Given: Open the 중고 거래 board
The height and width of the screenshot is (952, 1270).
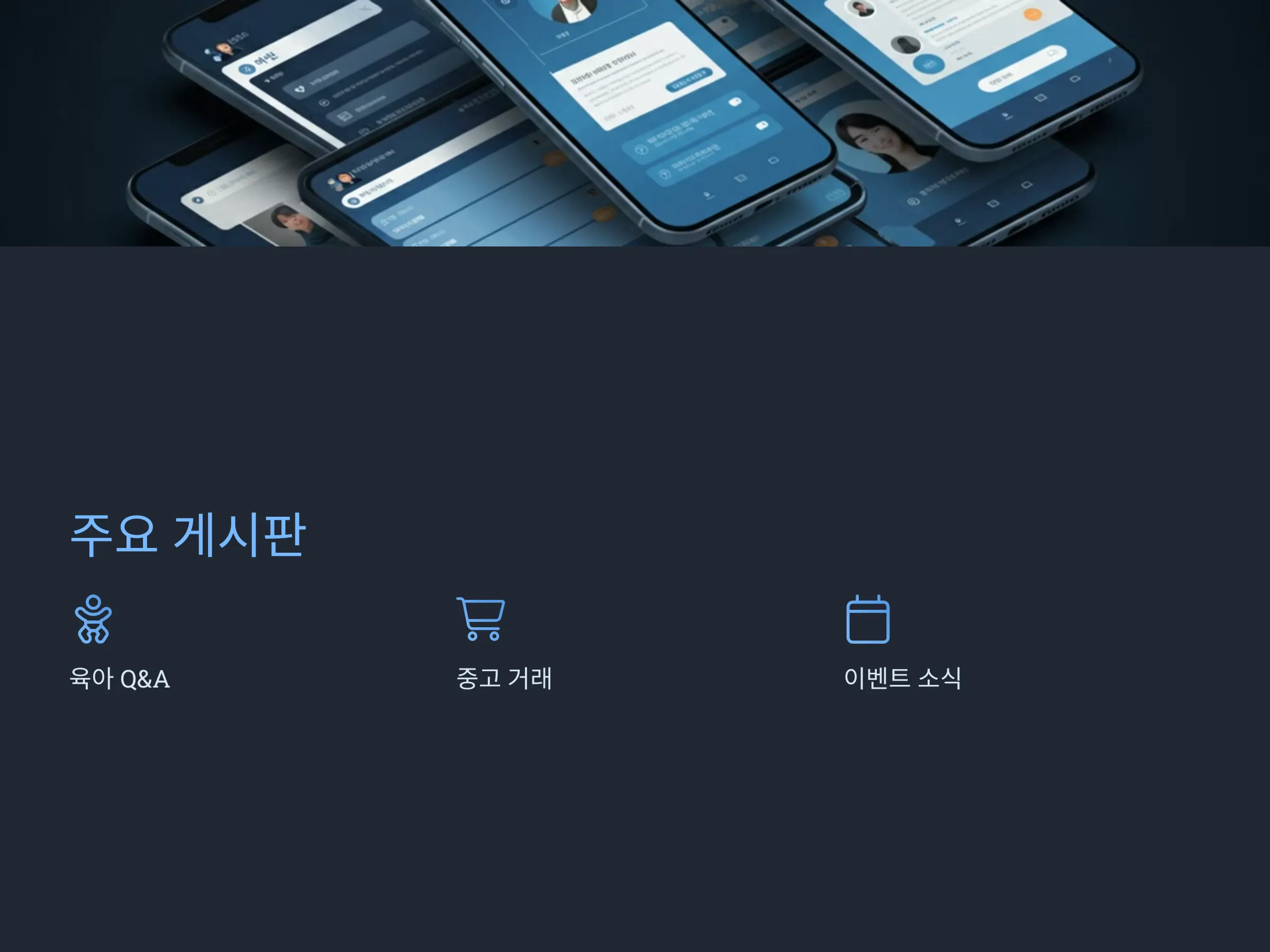Looking at the screenshot, I should pos(504,678).
